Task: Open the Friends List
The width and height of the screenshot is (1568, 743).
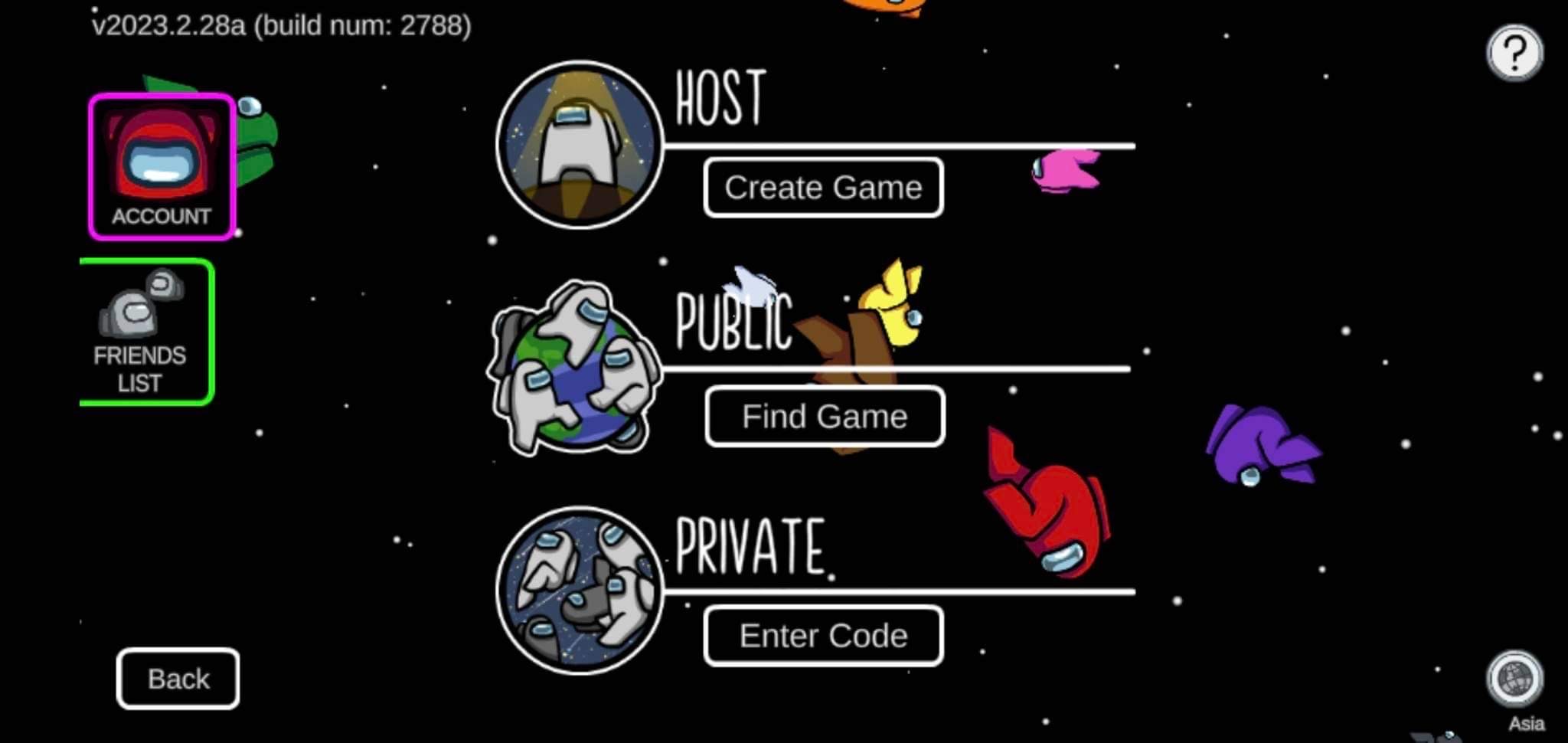Action: click(x=145, y=332)
